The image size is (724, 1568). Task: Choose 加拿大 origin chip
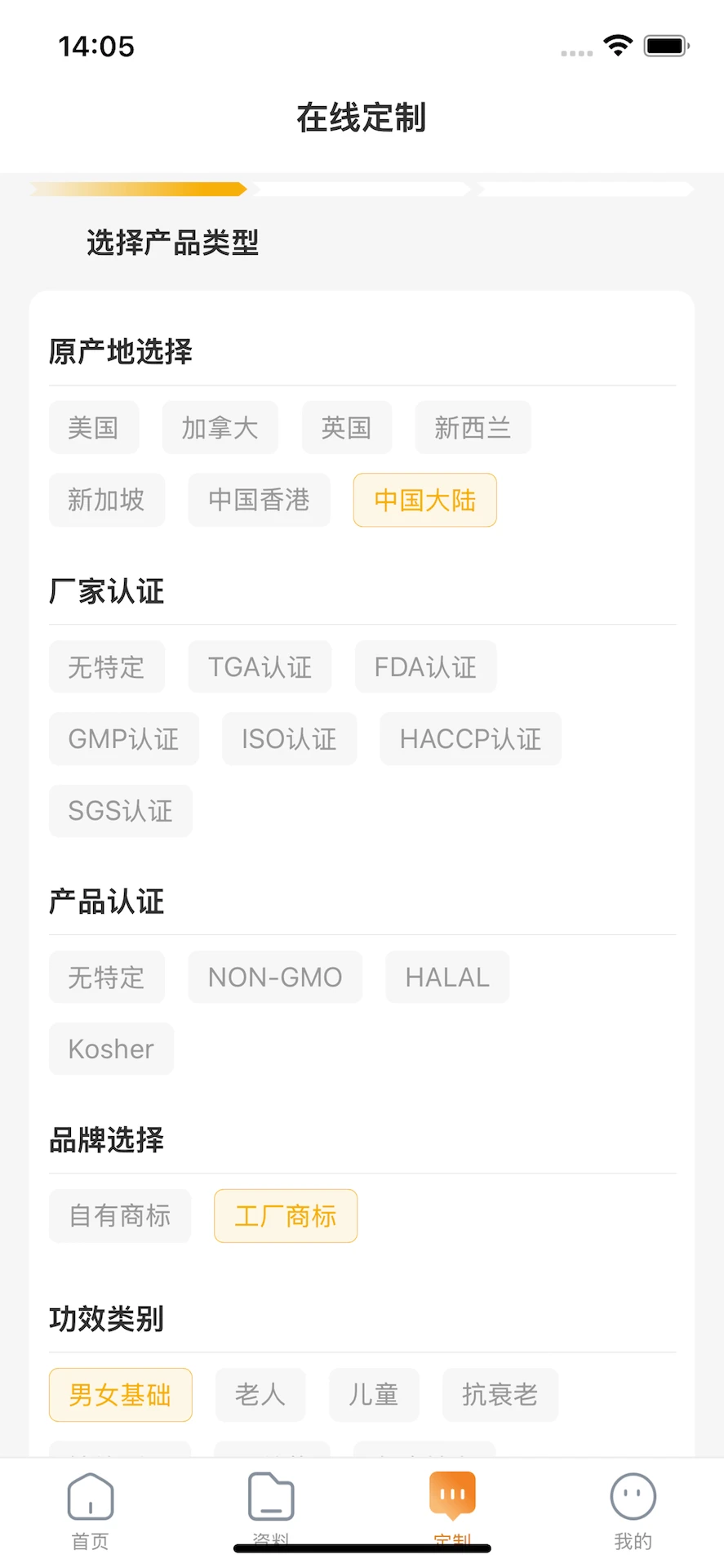220,427
